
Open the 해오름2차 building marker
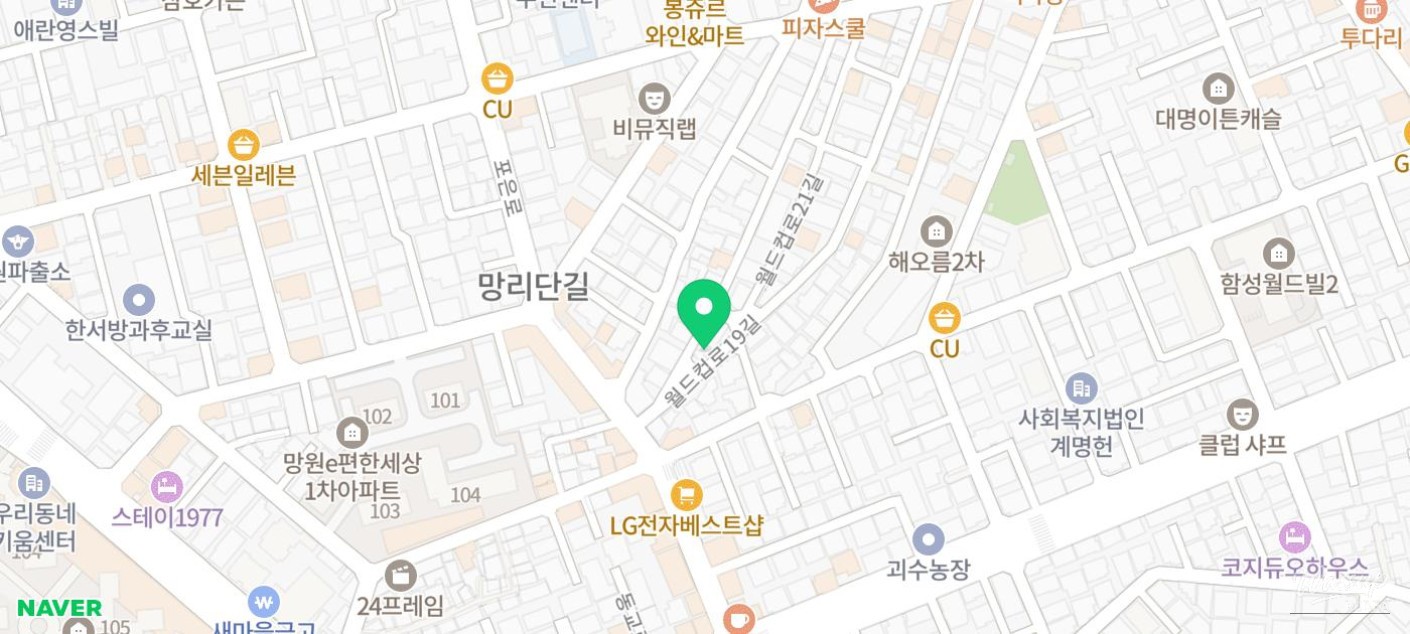(x=936, y=232)
